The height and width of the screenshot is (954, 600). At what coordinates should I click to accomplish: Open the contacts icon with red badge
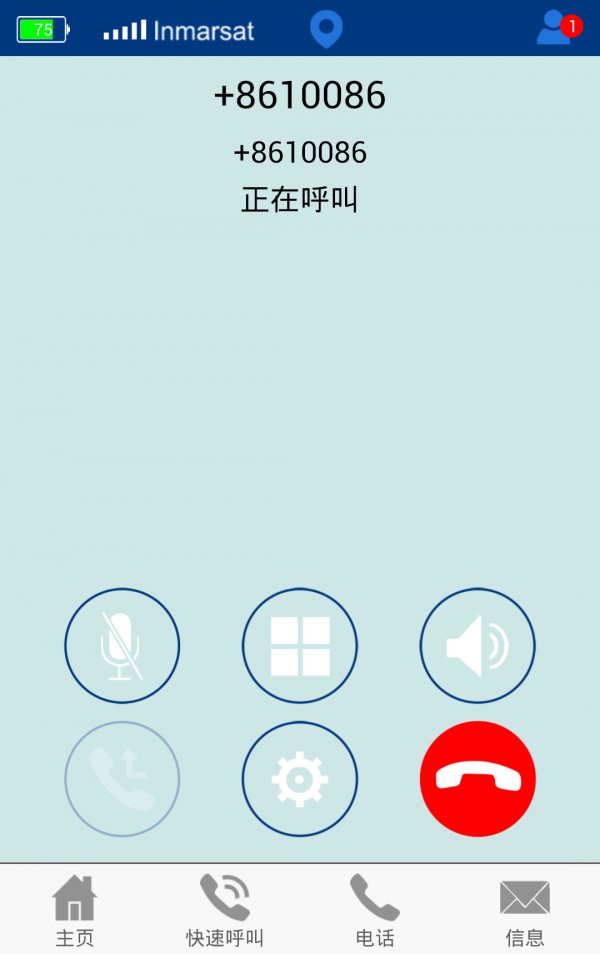(557, 28)
